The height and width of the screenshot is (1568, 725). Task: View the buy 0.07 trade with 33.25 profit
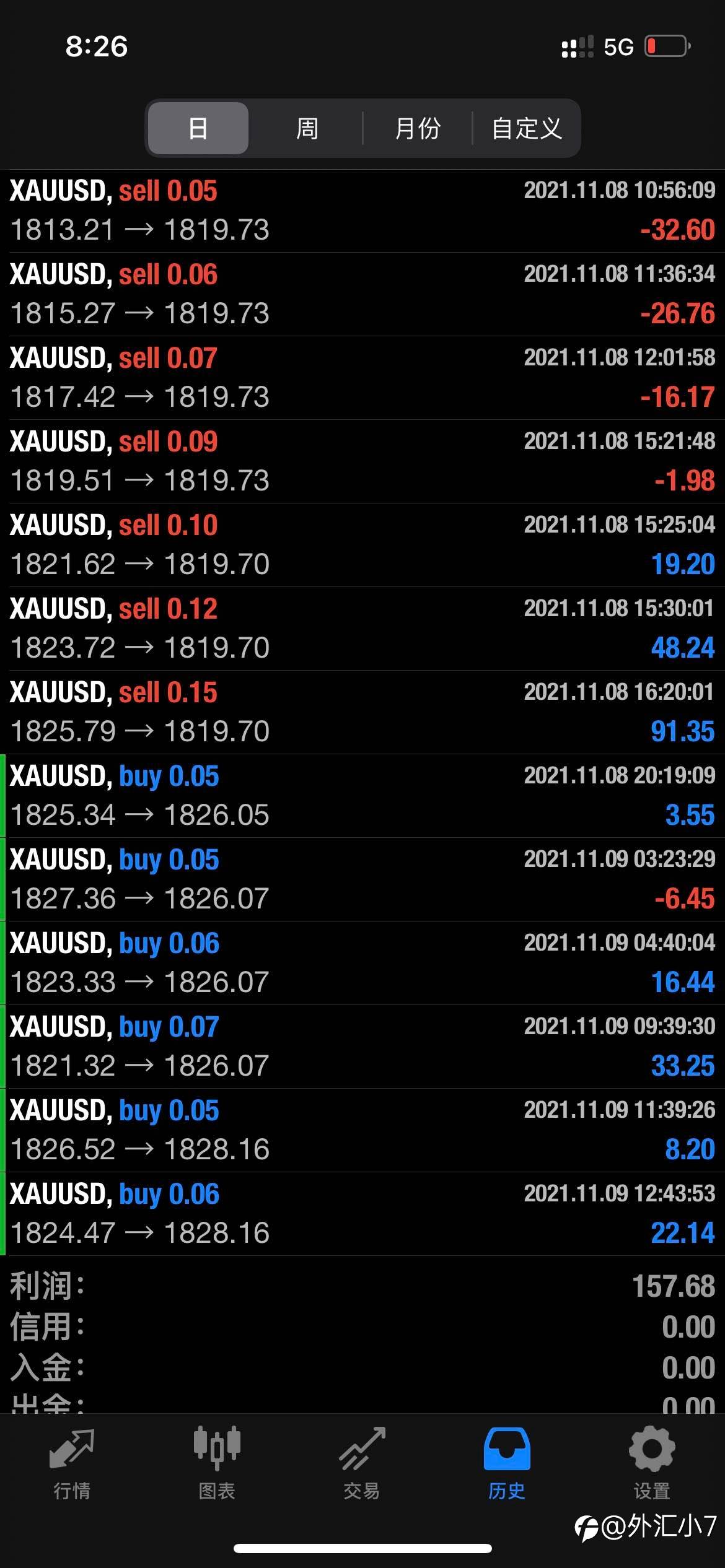tap(362, 1047)
